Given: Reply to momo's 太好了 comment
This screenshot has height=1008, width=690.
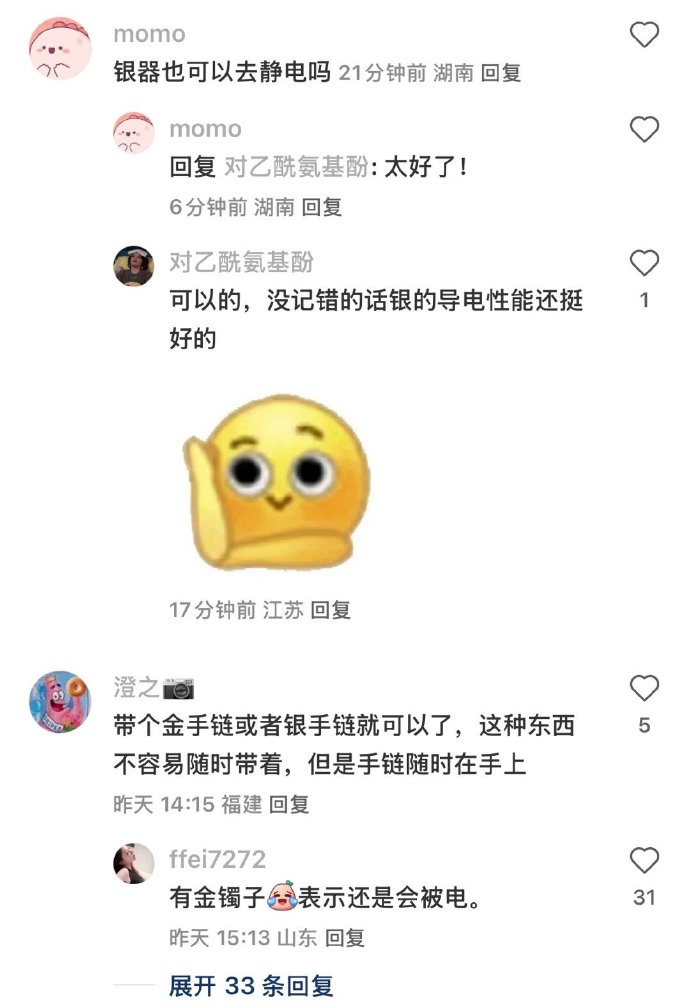Looking at the screenshot, I should [x=322, y=208].
